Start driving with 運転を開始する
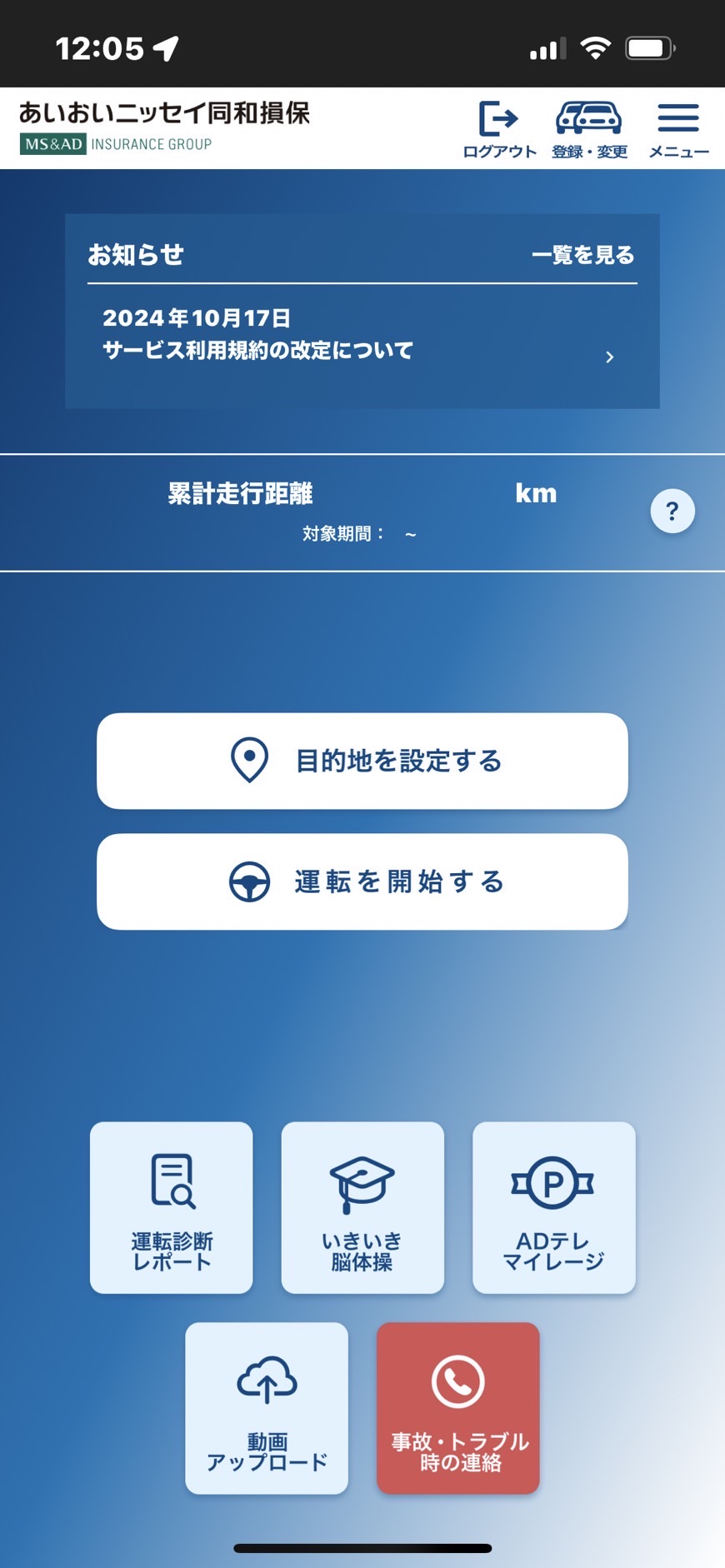Viewport: 725px width, 1568px height. 362,881
